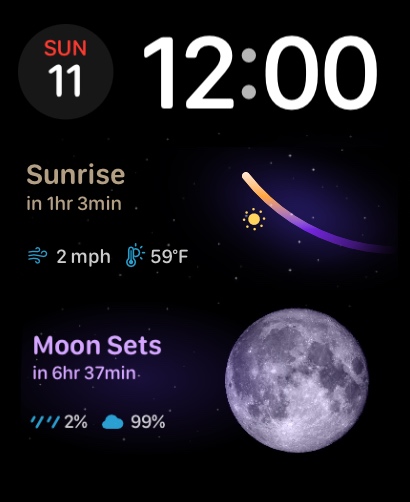The height and width of the screenshot is (502, 410).
Task: Open the SUN 11 date complication
Action: click(66, 72)
